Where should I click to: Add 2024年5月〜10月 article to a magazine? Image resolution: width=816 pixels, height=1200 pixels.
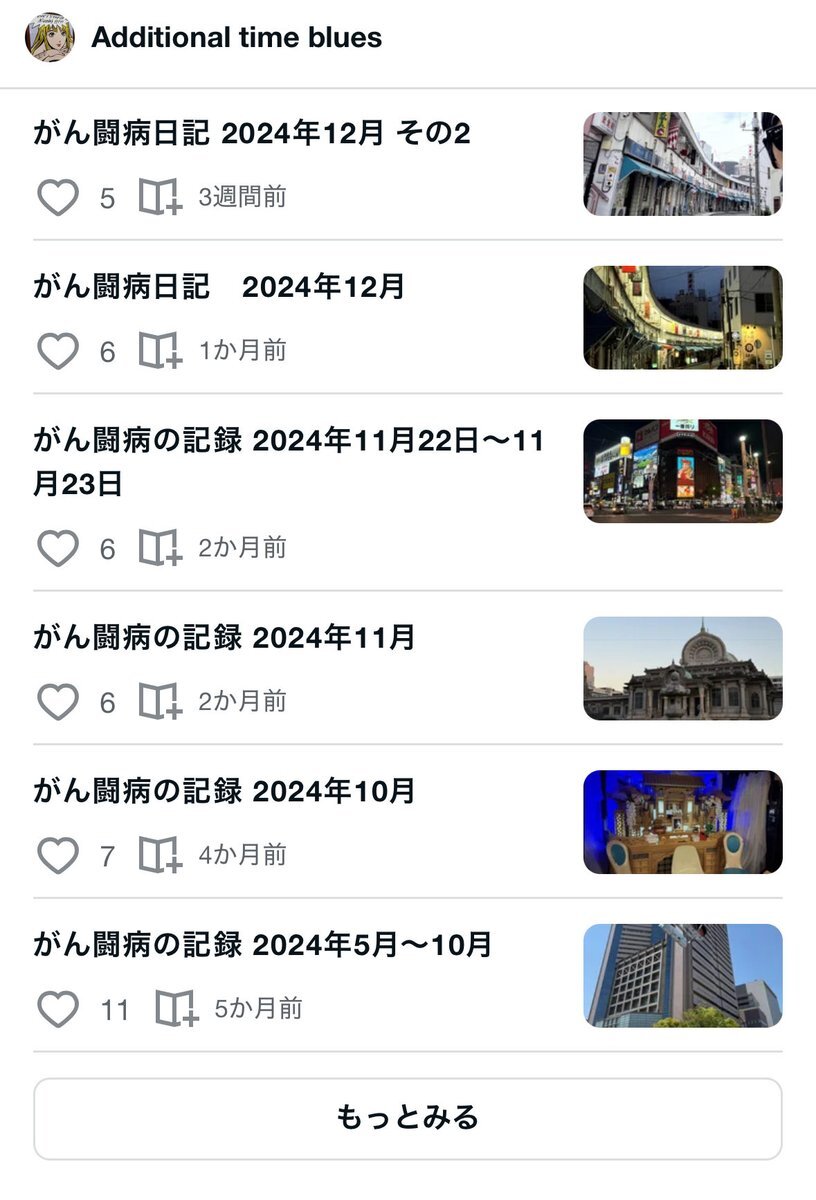pos(176,1009)
